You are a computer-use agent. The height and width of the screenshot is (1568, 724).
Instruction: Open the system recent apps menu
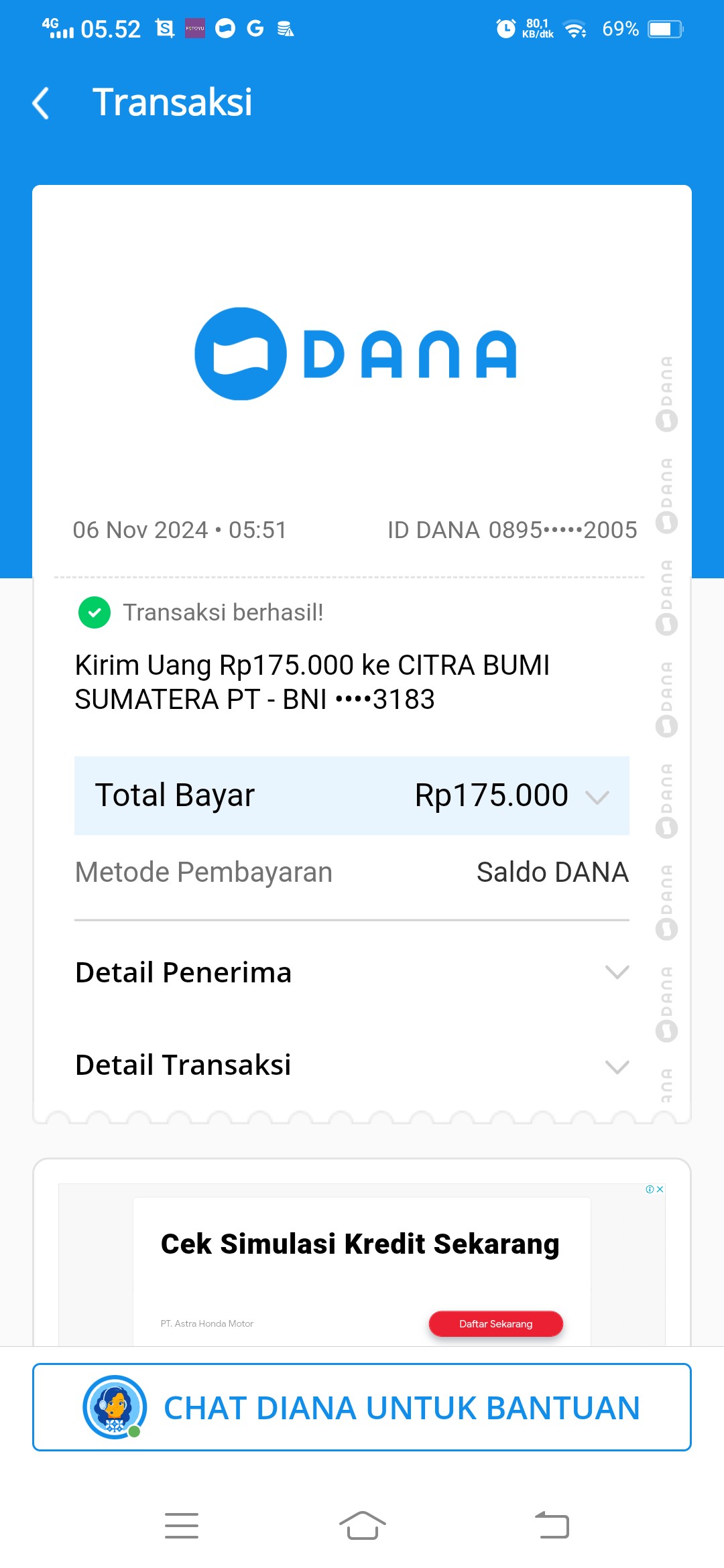tap(182, 1526)
